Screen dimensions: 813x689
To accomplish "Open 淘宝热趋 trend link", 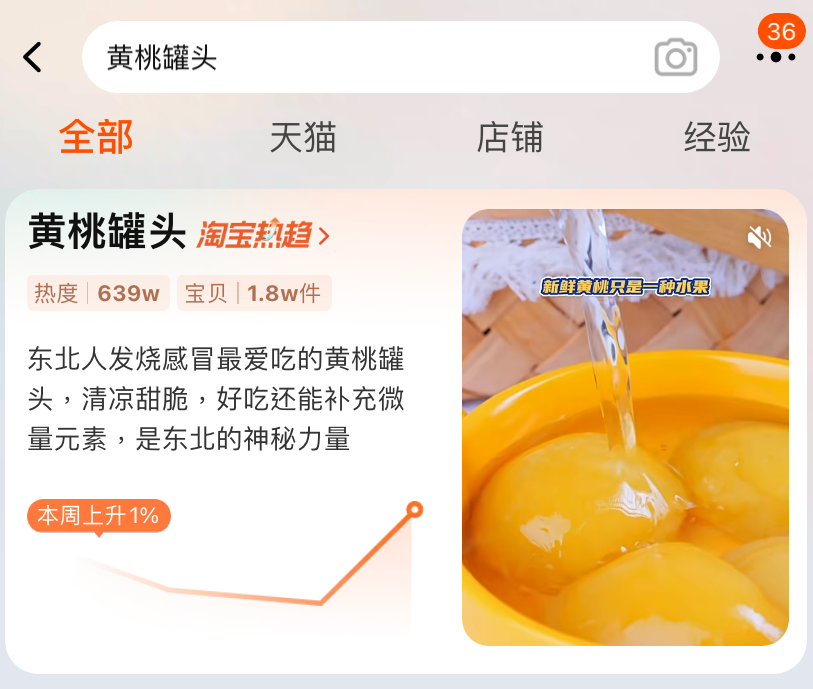I will (x=263, y=235).
